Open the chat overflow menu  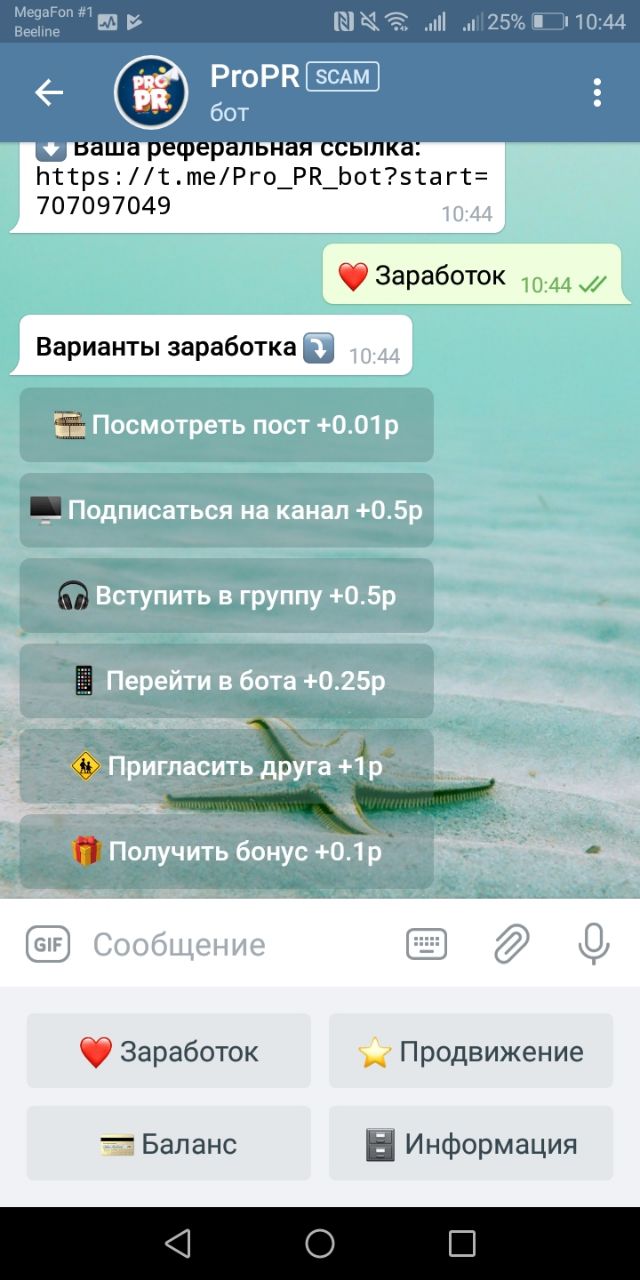point(597,93)
